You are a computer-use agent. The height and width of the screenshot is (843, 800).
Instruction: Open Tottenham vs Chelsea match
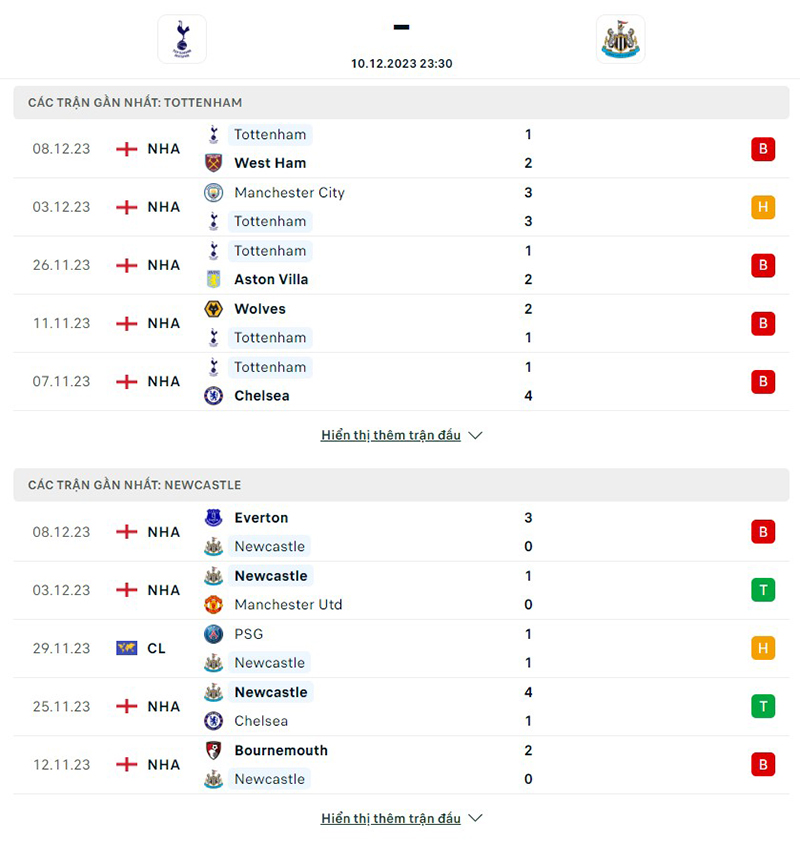pyautogui.click(x=400, y=381)
